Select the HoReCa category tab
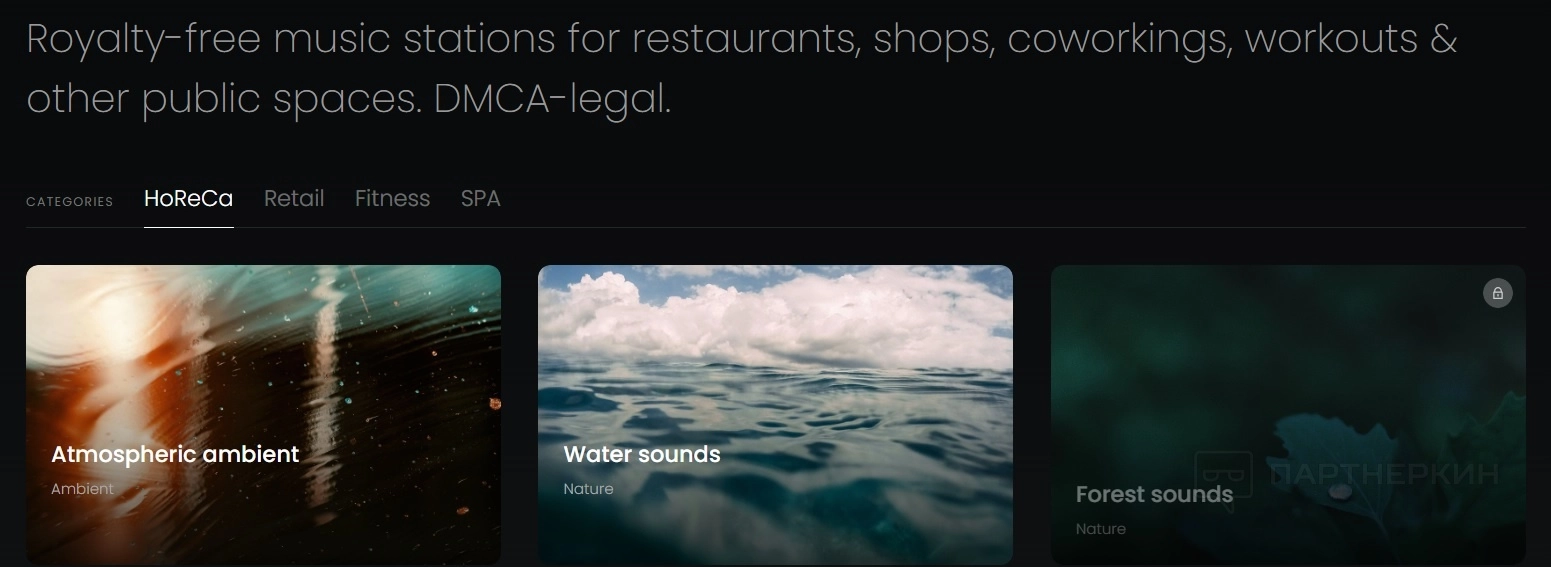The width and height of the screenshot is (1551, 567). 188,199
